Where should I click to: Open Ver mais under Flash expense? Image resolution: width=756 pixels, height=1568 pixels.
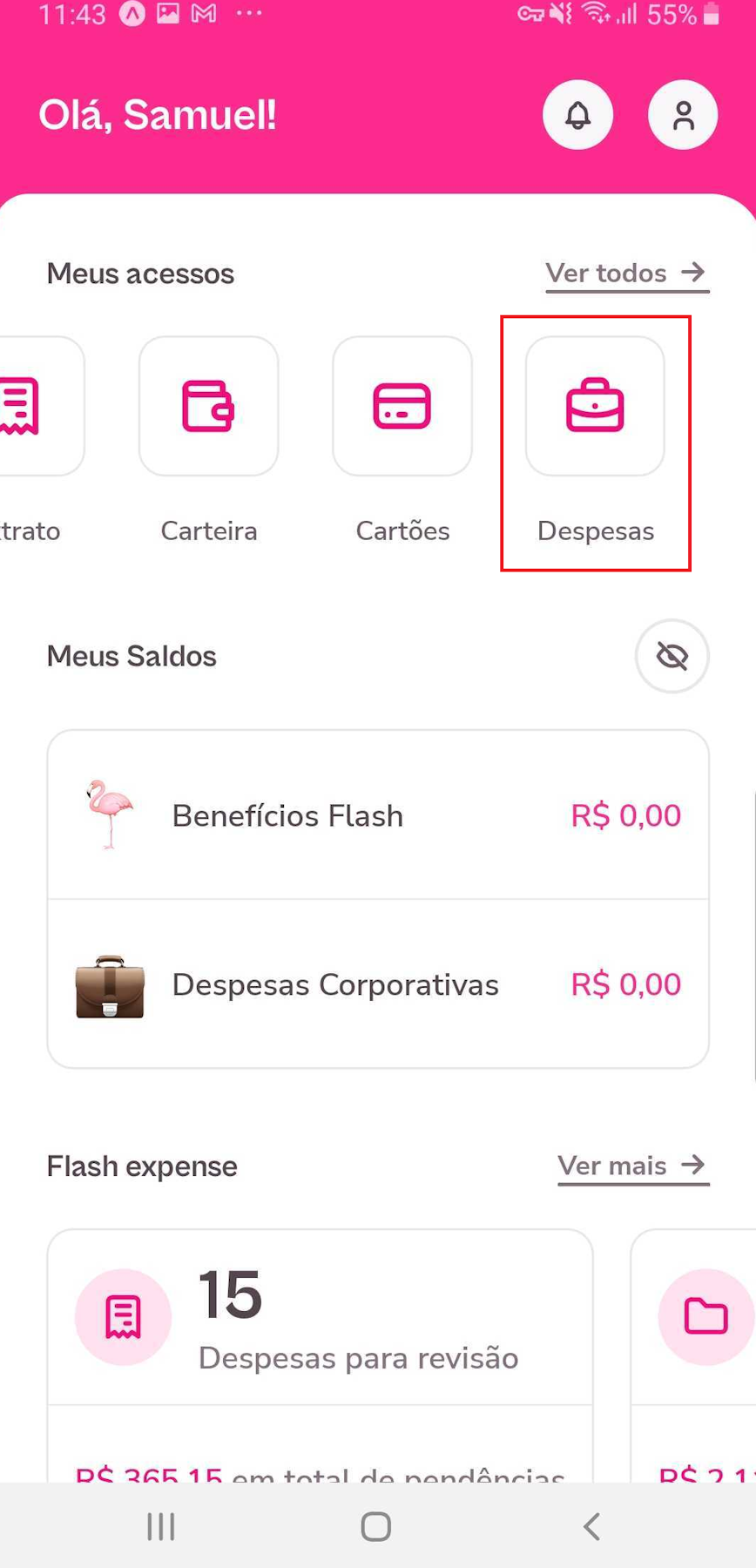[632, 1166]
